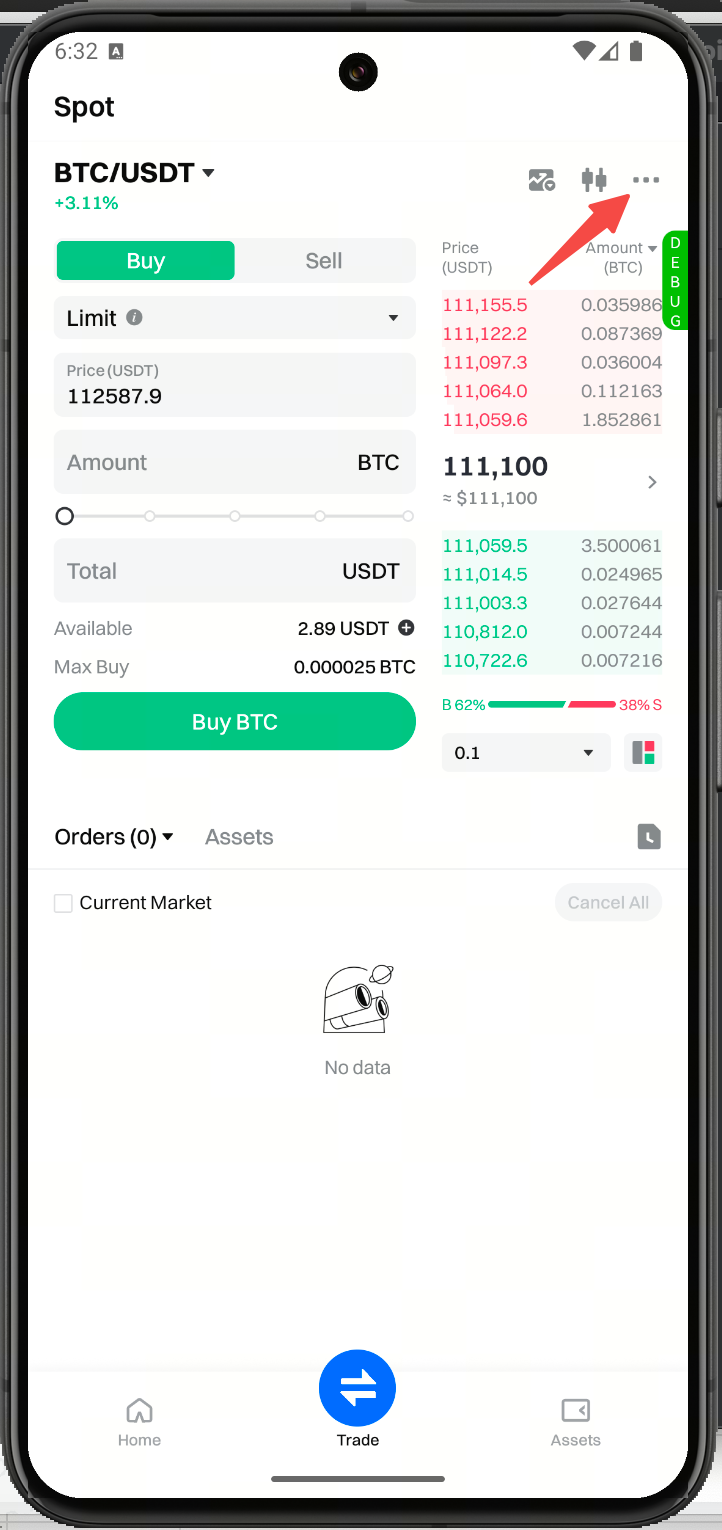The width and height of the screenshot is (722, 1530).
Task: Expand the Limit order type dropdown
Action: coord(234,318)
